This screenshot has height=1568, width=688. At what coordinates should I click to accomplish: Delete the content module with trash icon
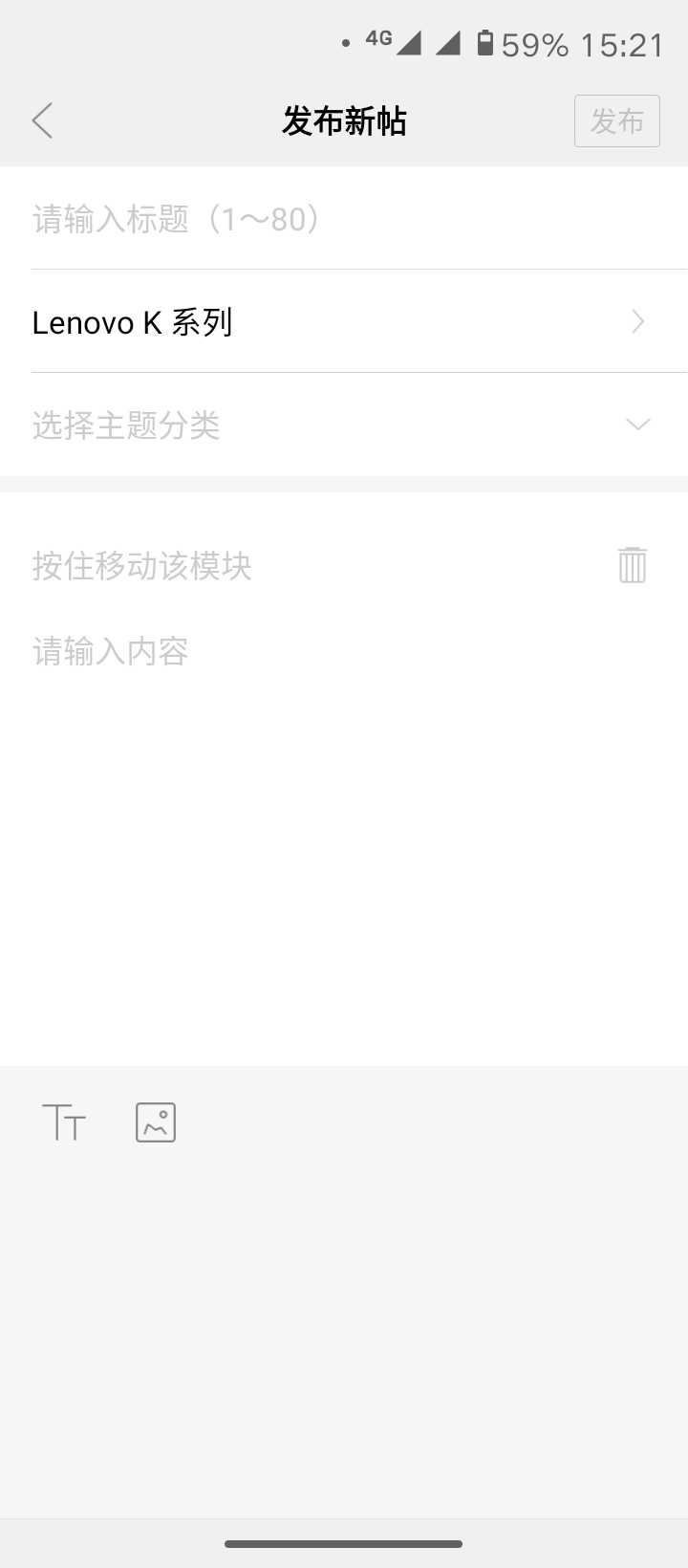pyautogui.click(x=633, y=565)
